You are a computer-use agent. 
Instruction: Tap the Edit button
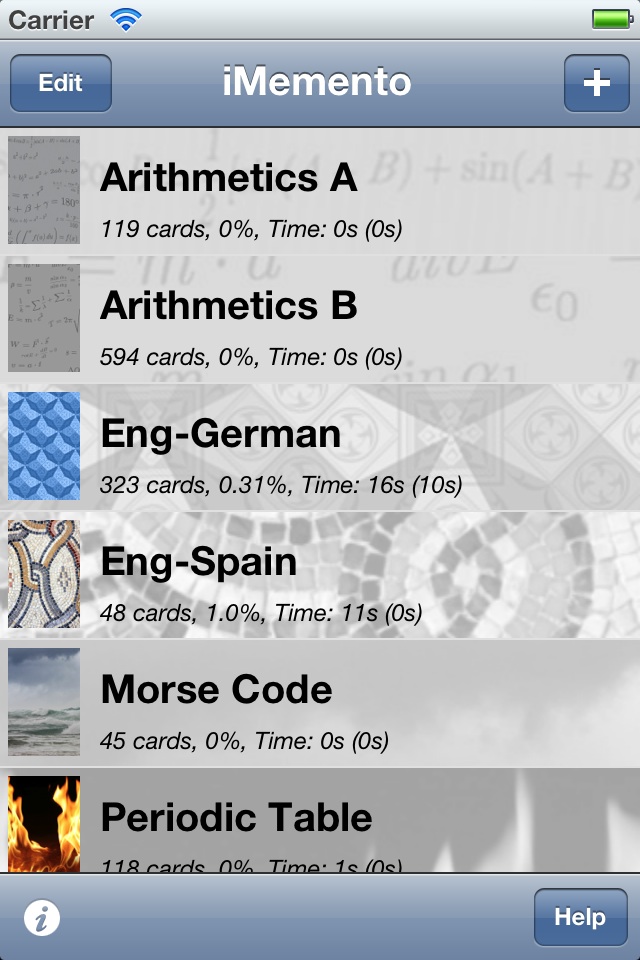click(x=61, y=83)
